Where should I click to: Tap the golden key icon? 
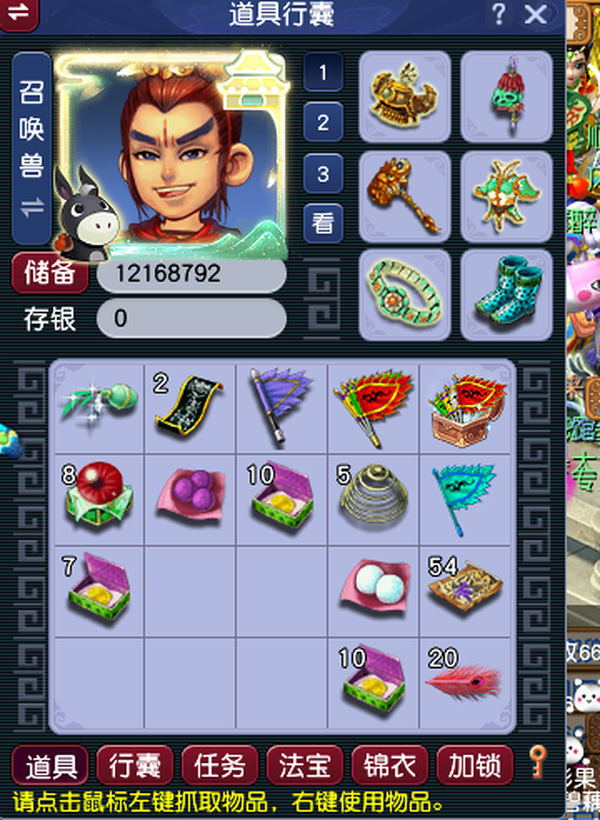pyautogui.click(x=537, y=764)
